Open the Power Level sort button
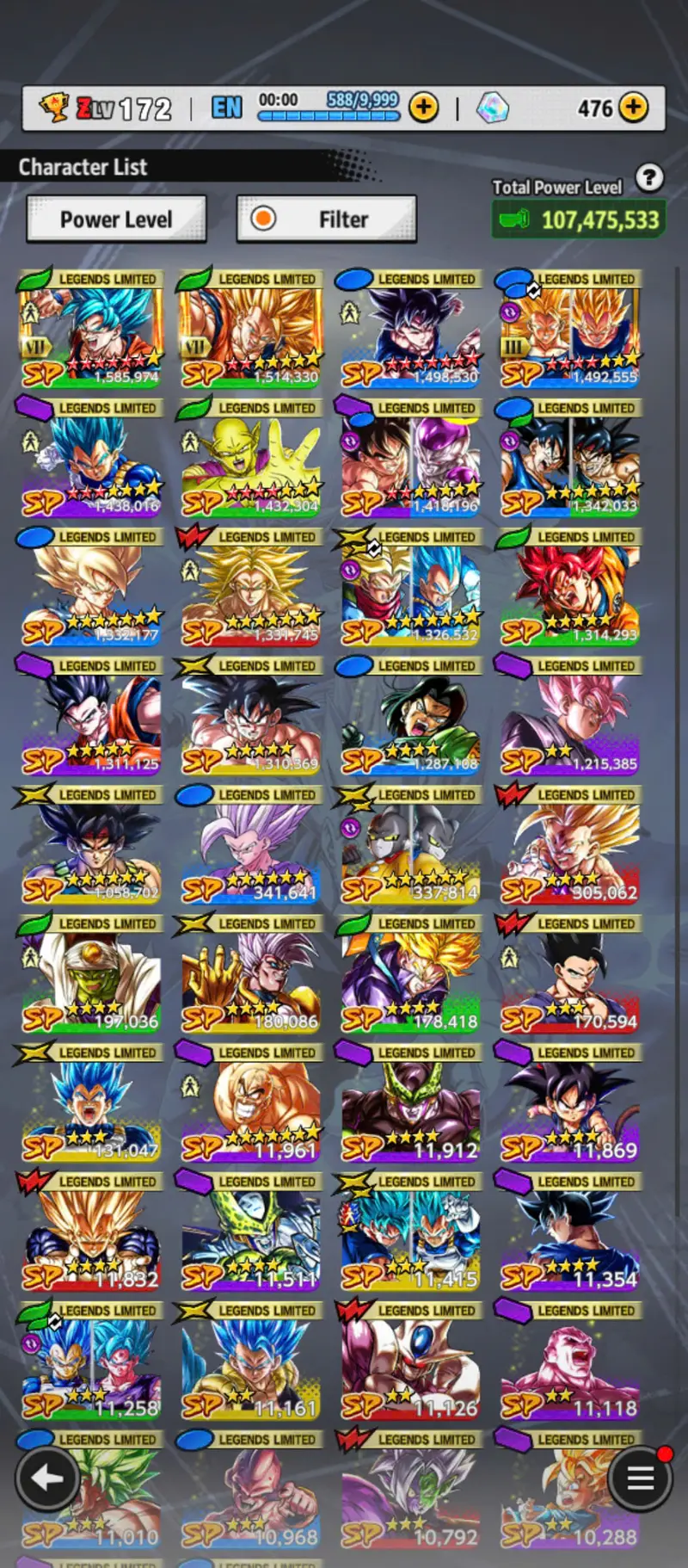 tap(116, 219)
